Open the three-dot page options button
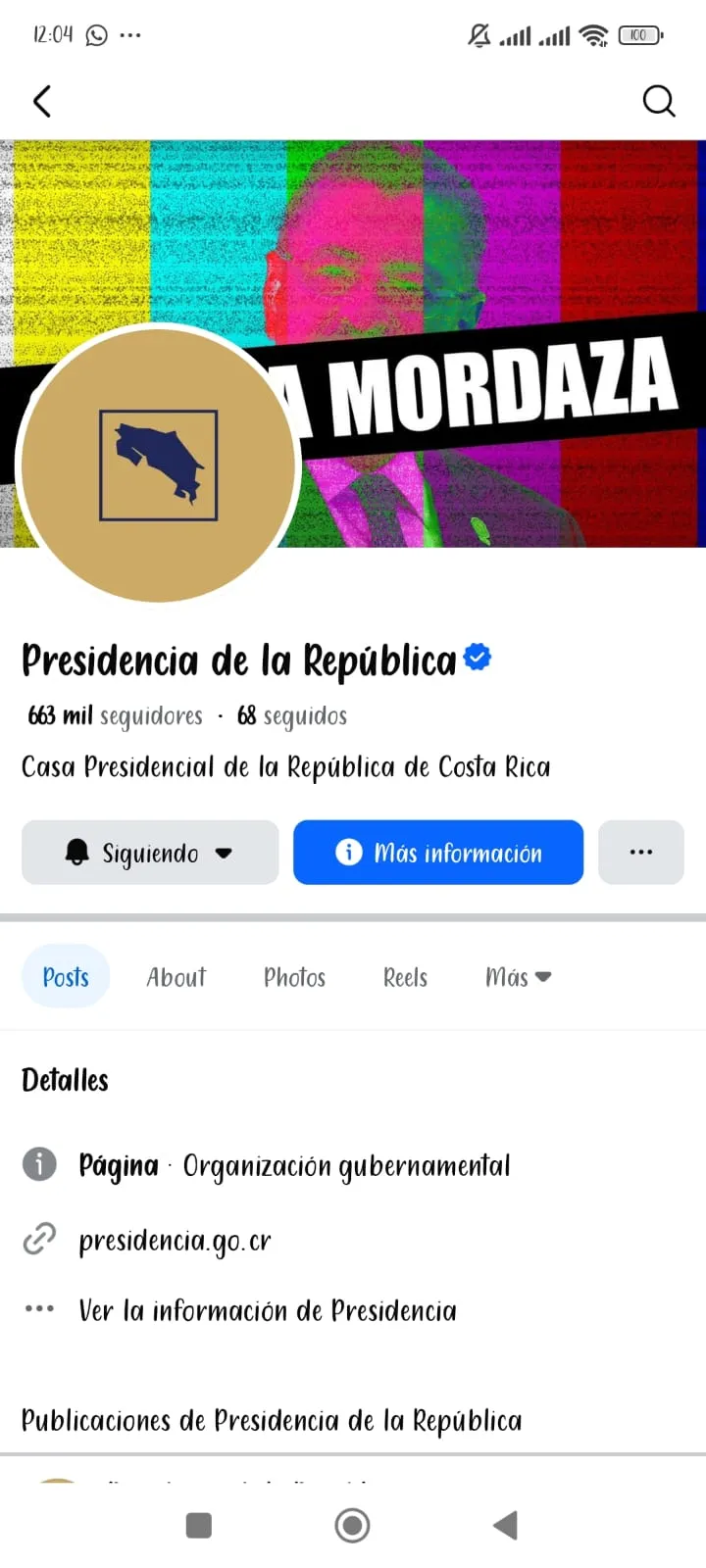Screen dimensions: 706x1568 (x=641, y=853)
